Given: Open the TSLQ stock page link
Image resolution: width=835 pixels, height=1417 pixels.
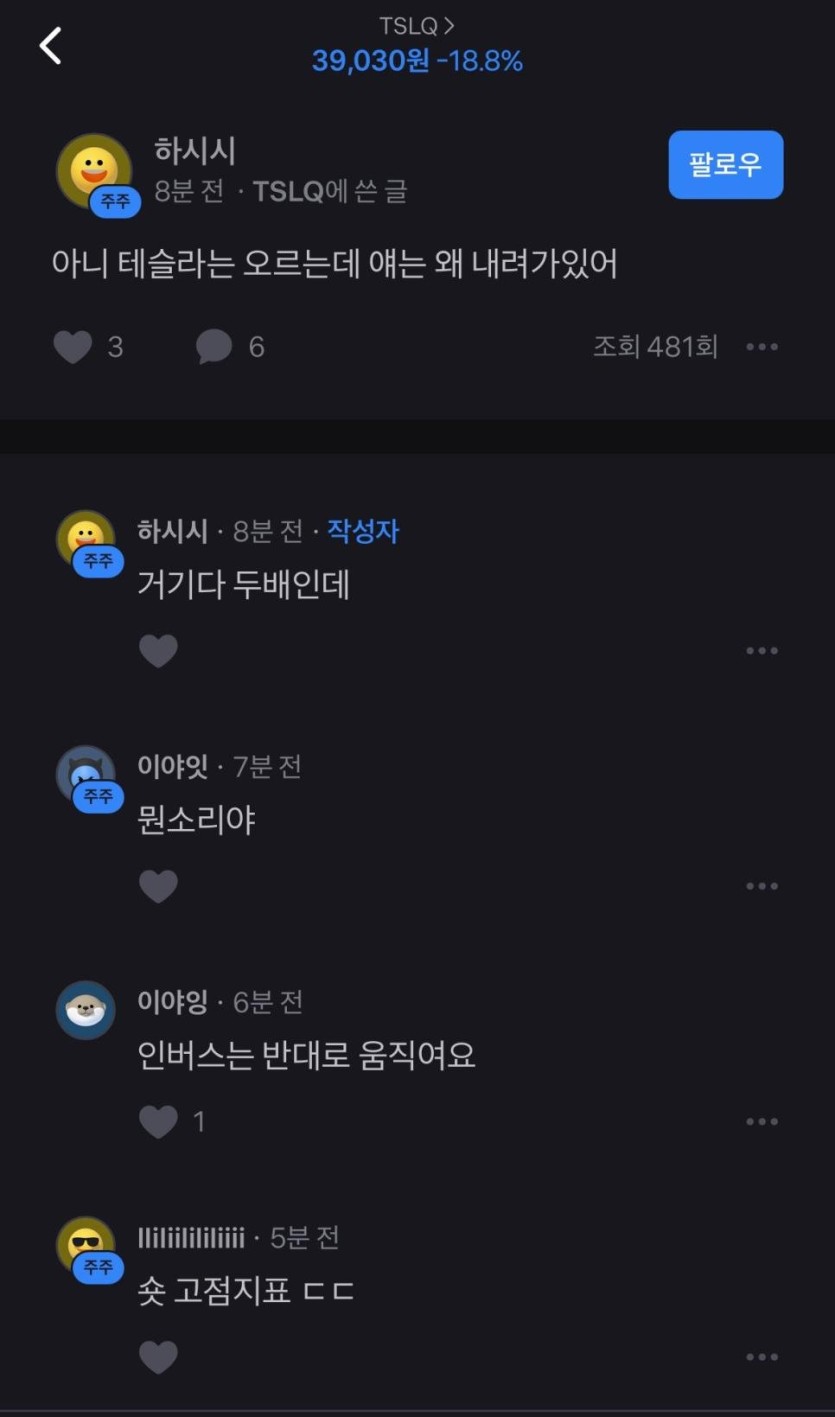Looking at the screenshot, I should pos(416,27).
